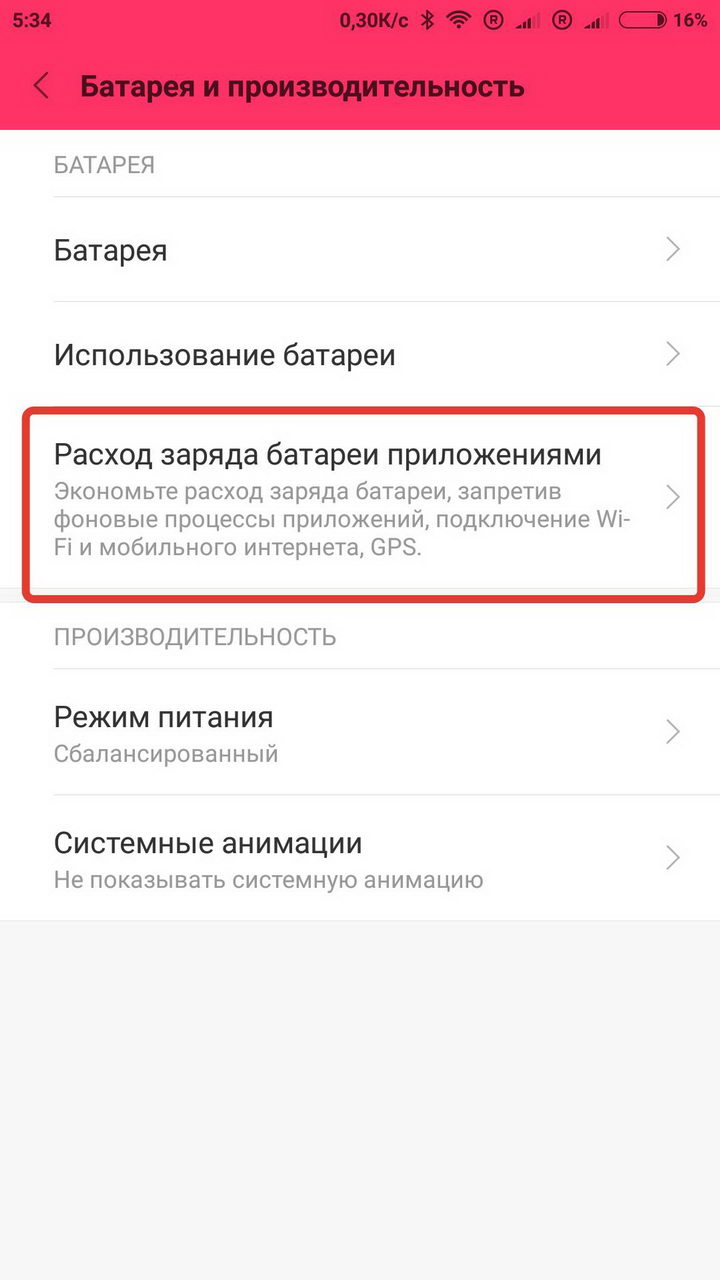Open Использование батареи
Image resolution: width=720 pixels, height=1280 pixels.
360,354
